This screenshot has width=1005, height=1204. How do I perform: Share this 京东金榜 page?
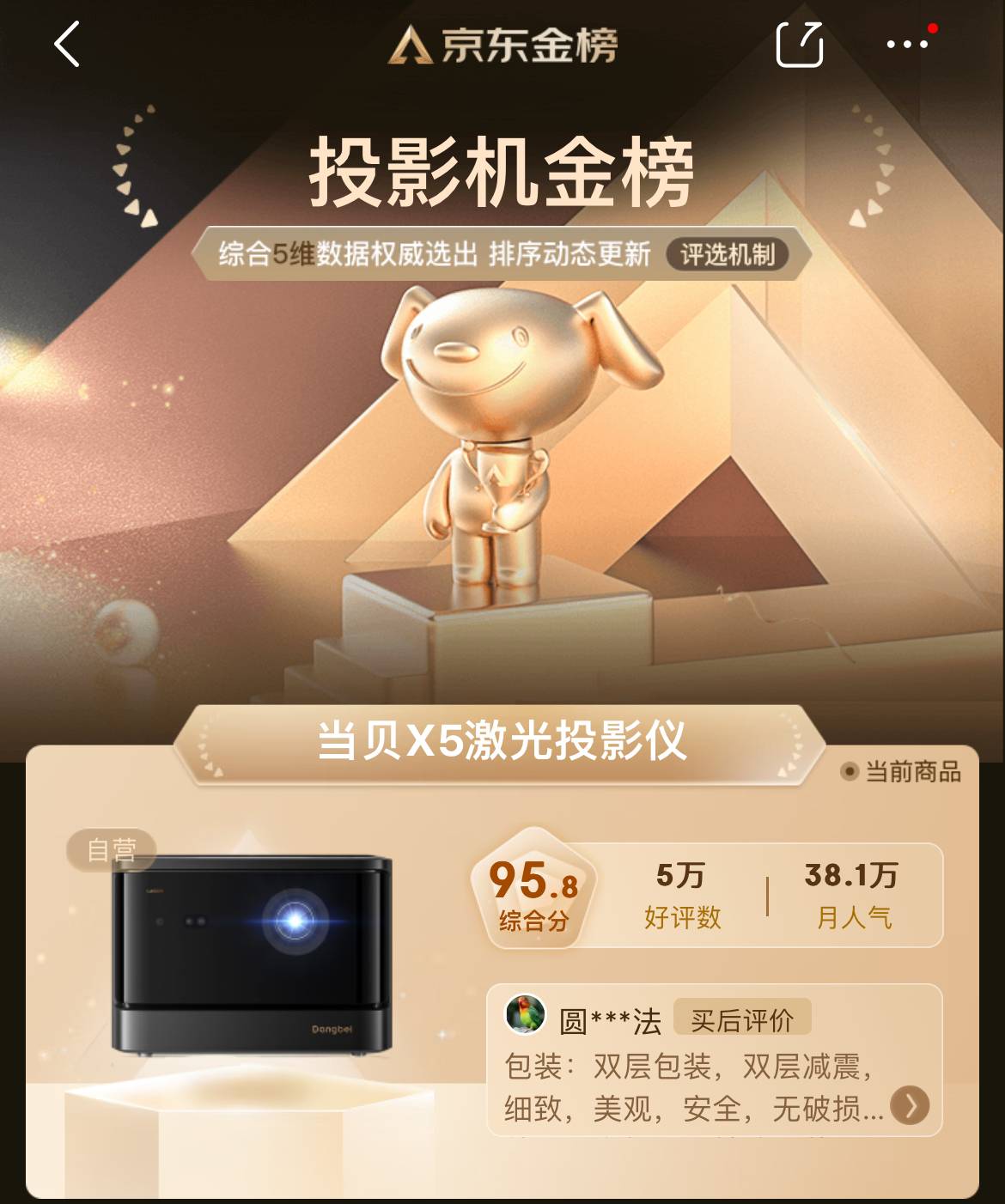799,45
